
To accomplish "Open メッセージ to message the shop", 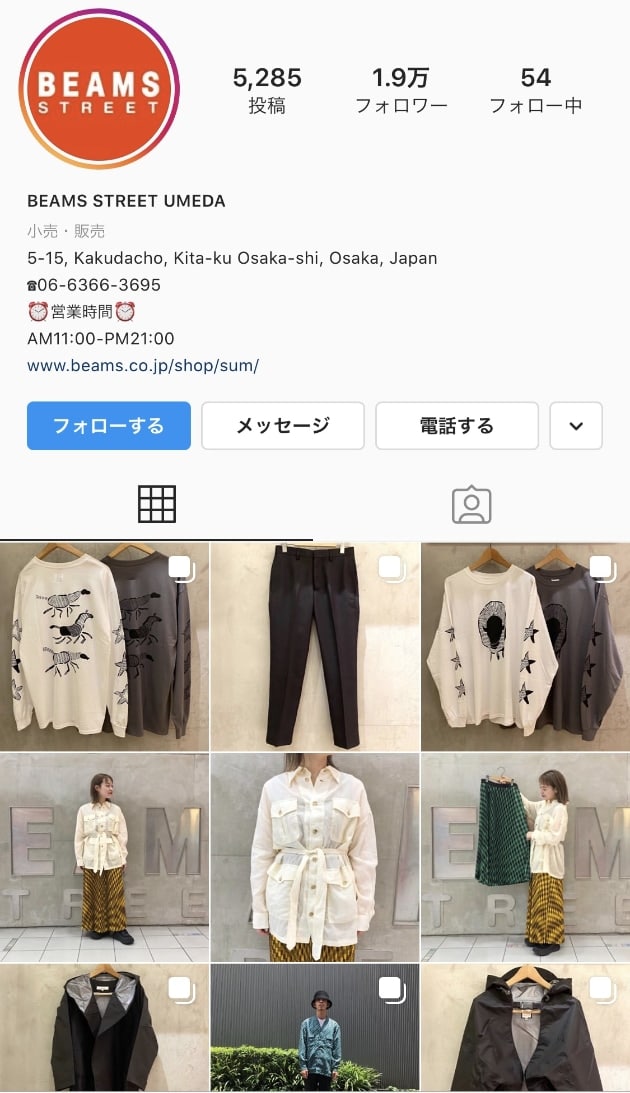I will (x=282, y=426).
